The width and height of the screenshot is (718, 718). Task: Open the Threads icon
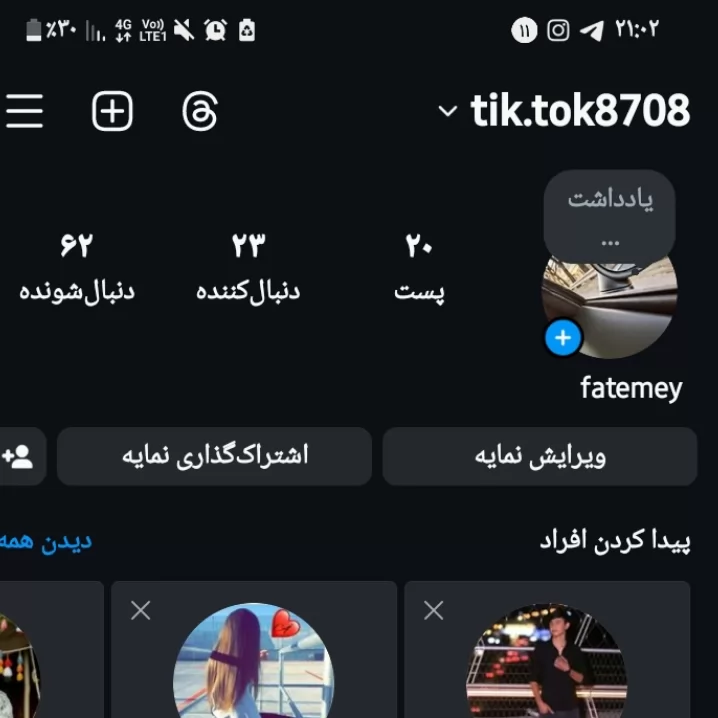click(x=200, y=111)
